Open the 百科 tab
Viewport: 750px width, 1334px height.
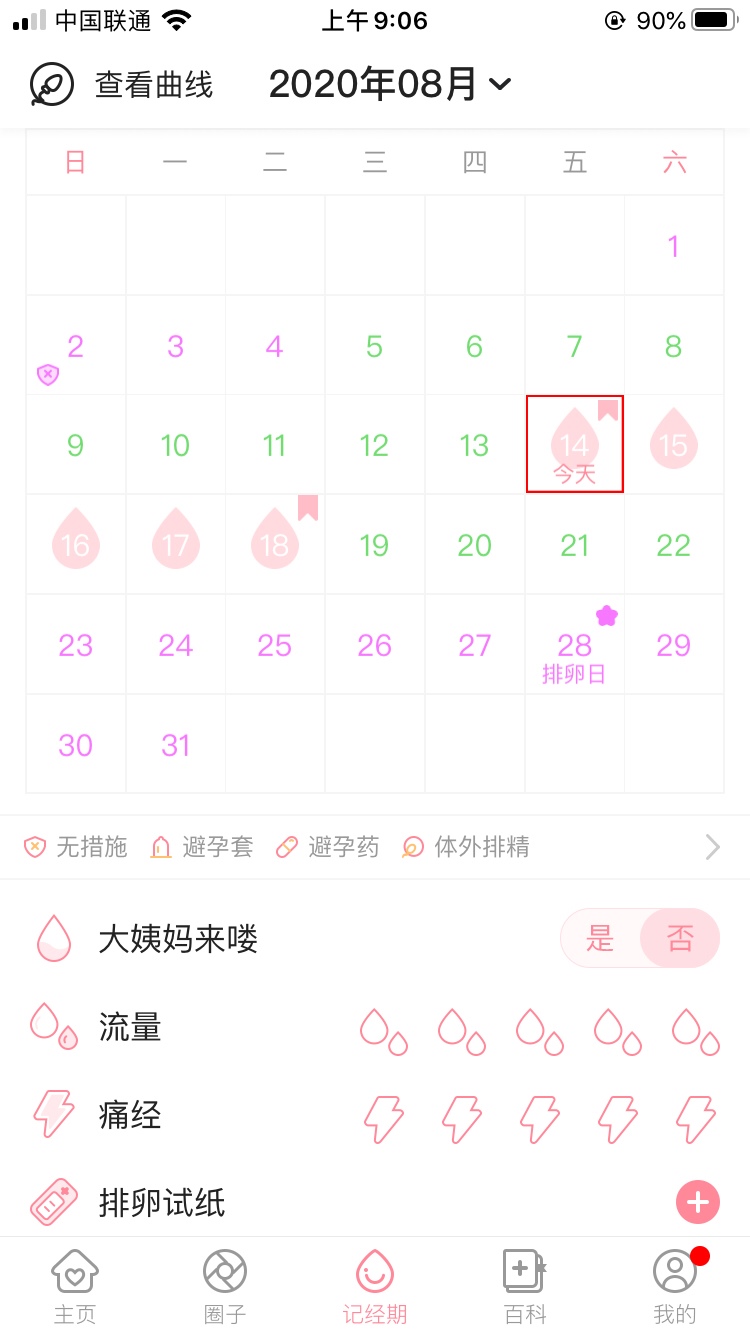[x=525, y=1286]
